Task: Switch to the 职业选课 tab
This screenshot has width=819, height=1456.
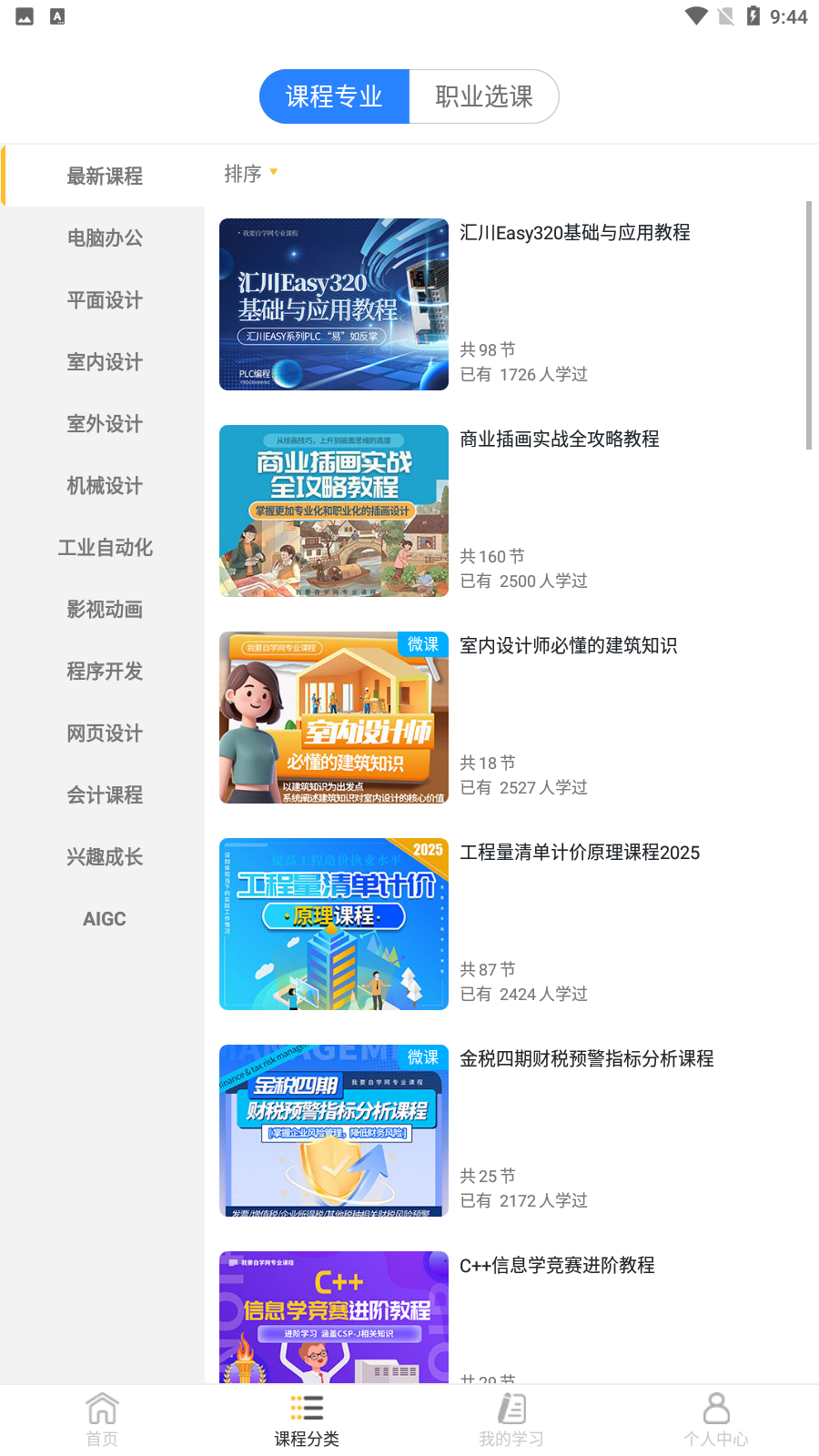Action: pos(484,96)
